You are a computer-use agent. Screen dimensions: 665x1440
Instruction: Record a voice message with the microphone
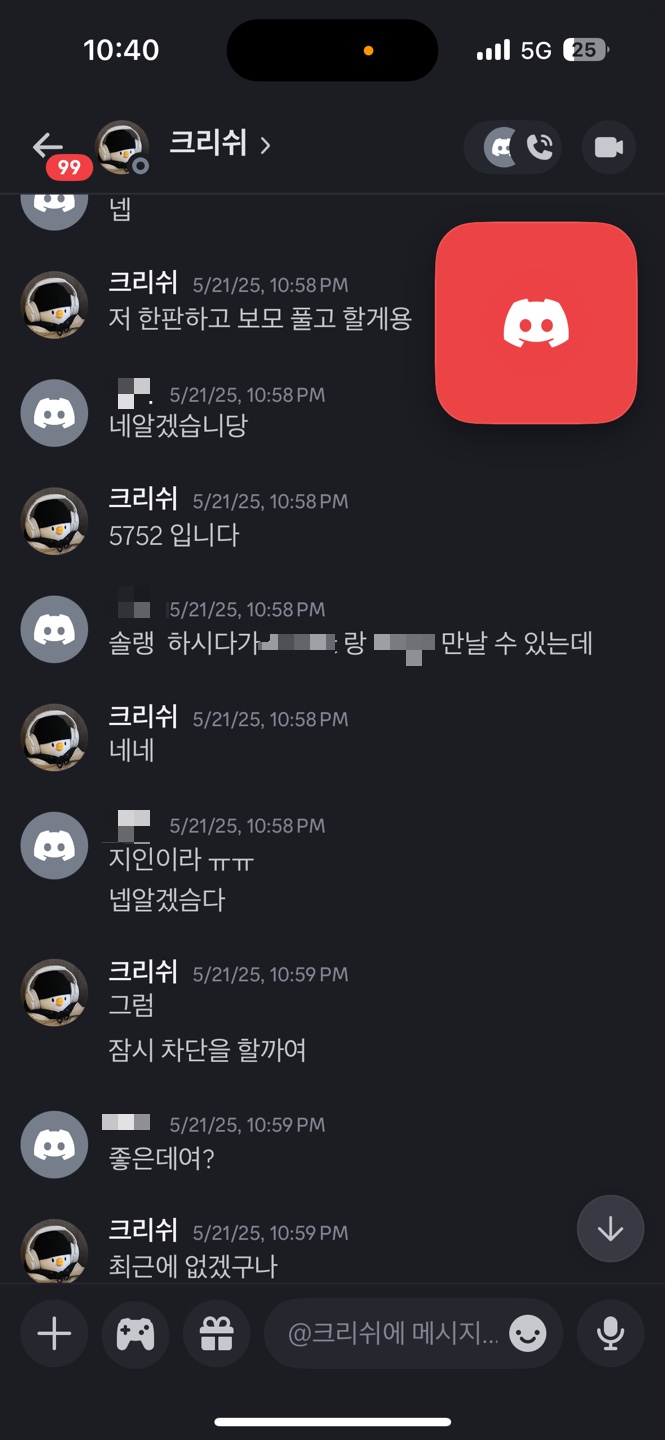(x=610, y=1333)
